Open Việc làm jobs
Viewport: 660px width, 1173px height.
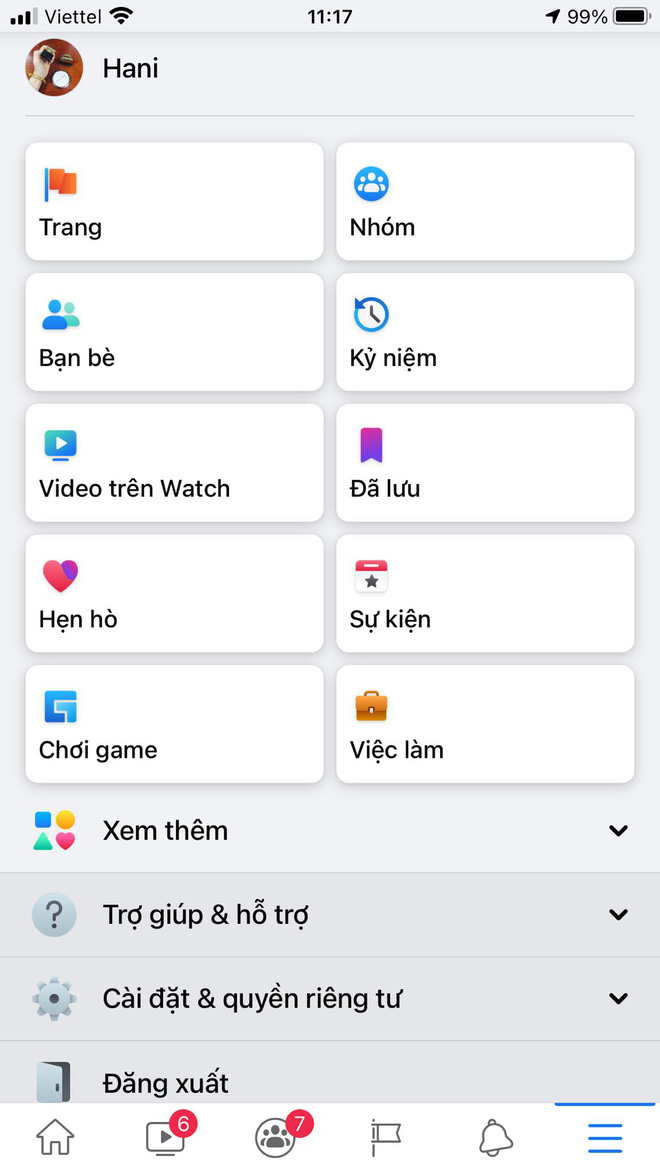click(x=485, y=724)
